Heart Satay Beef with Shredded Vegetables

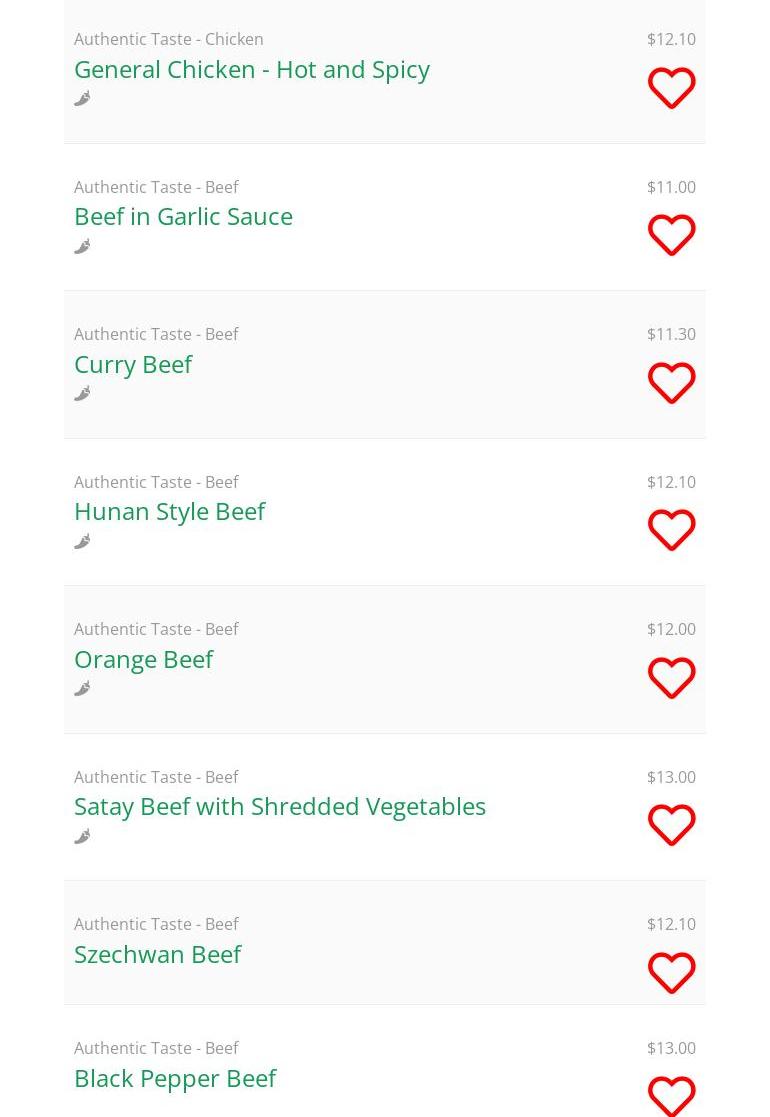coord(671,825)
